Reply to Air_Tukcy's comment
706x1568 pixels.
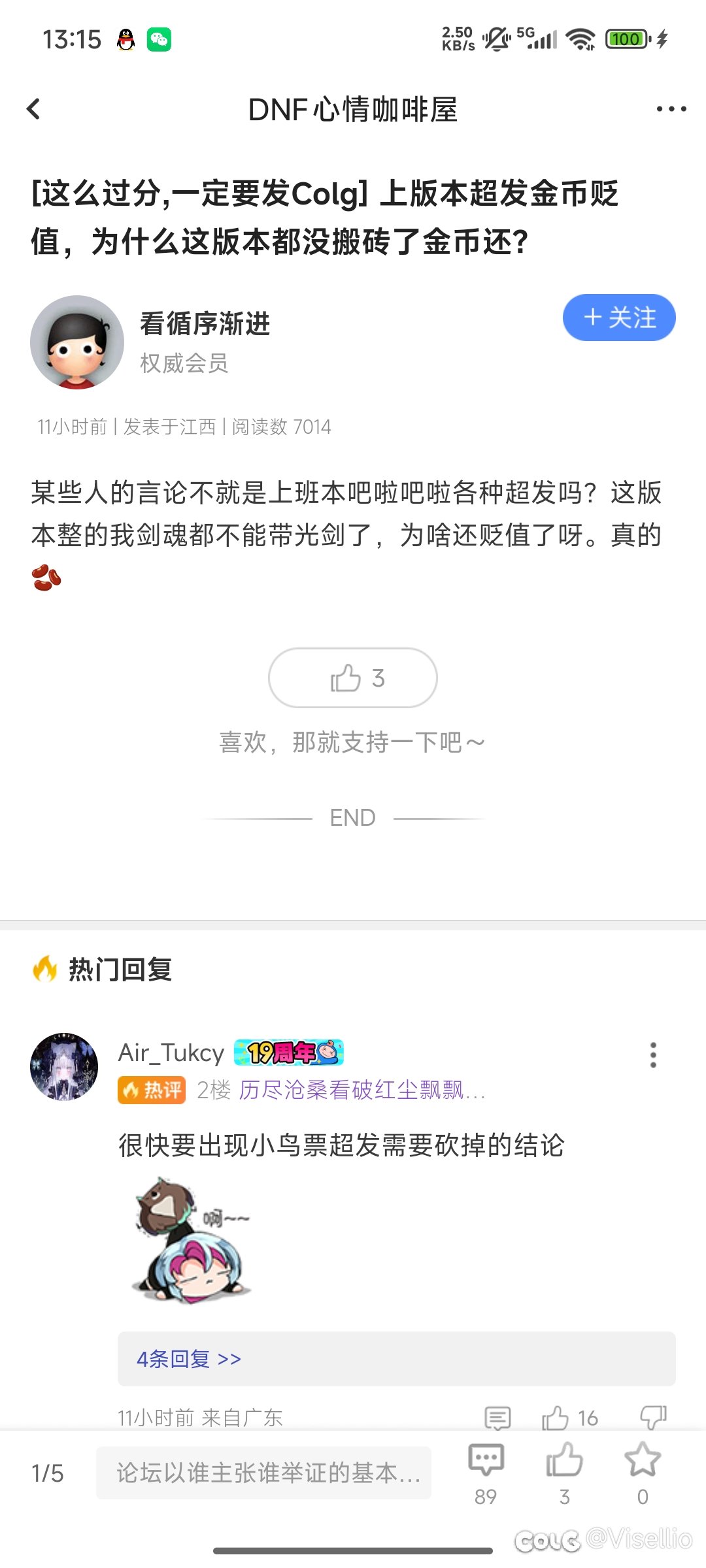pyautogui.click(x=497, y=1417)
